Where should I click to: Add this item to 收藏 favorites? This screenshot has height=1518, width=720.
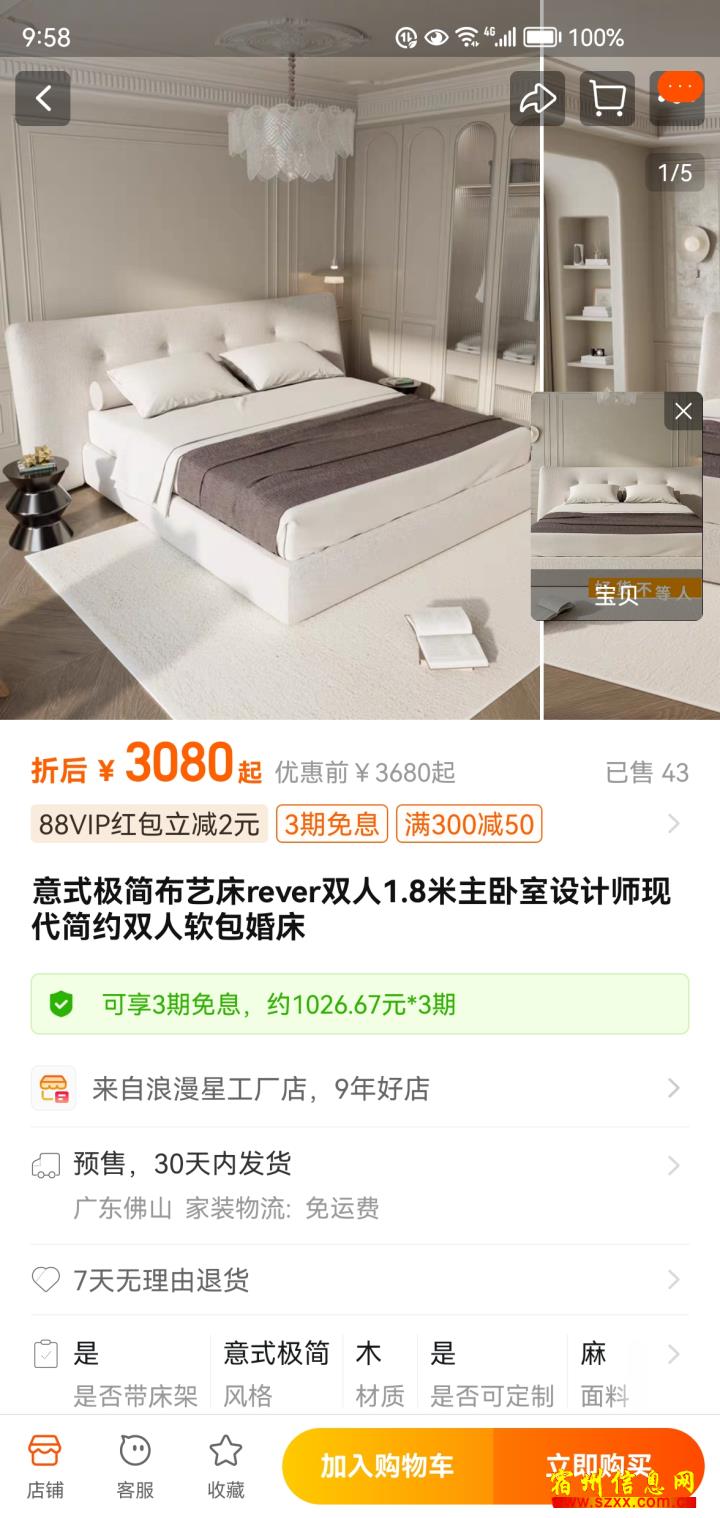coord(225,1466)
